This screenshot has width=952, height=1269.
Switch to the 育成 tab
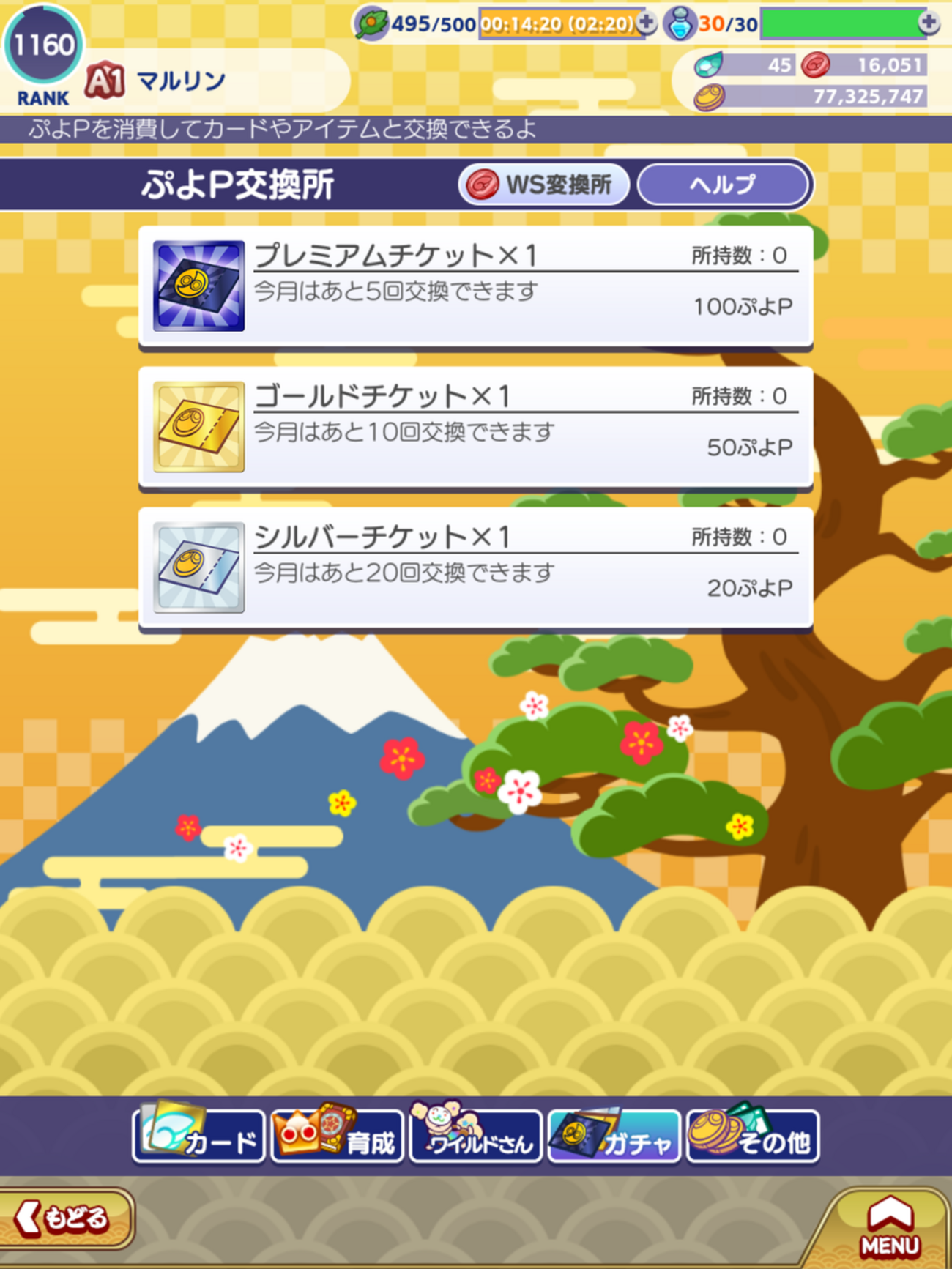tap(338, 1136)
